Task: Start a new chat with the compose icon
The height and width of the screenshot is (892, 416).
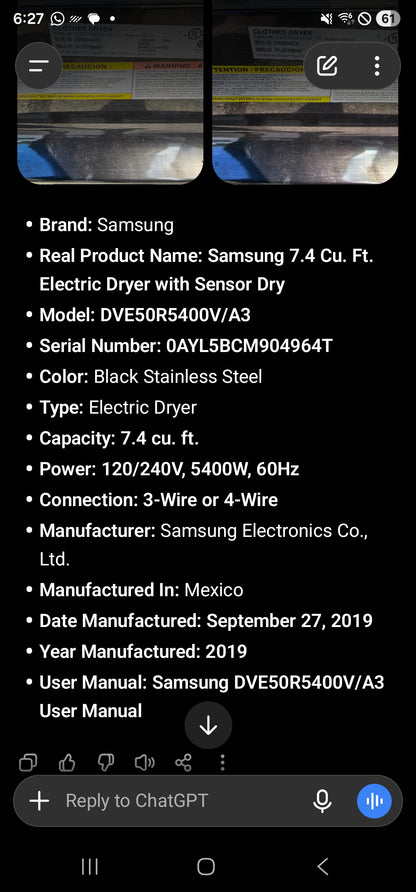Action: click(x=327, y=66)
